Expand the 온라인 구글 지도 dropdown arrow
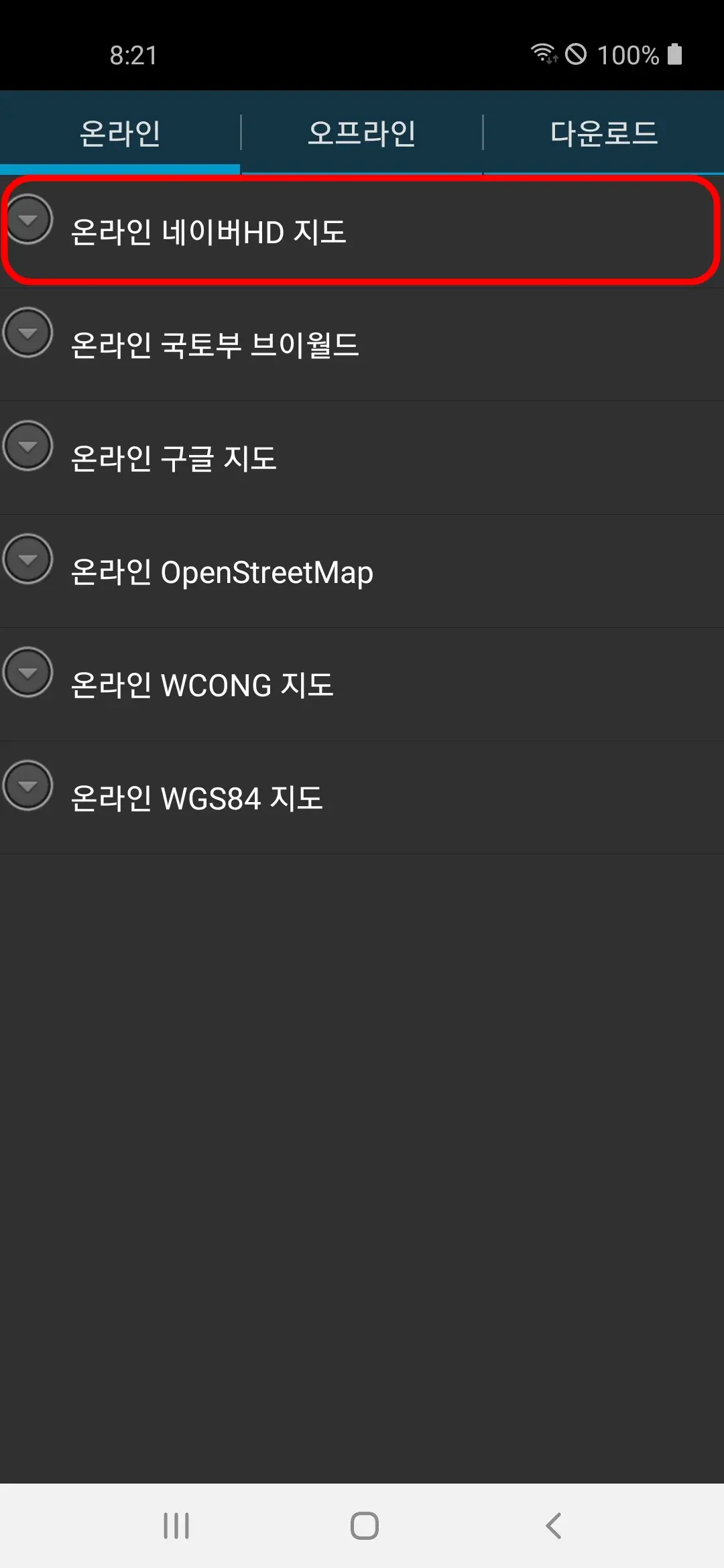This screenshot has width=724, height=1568. (x=28, y=446)
